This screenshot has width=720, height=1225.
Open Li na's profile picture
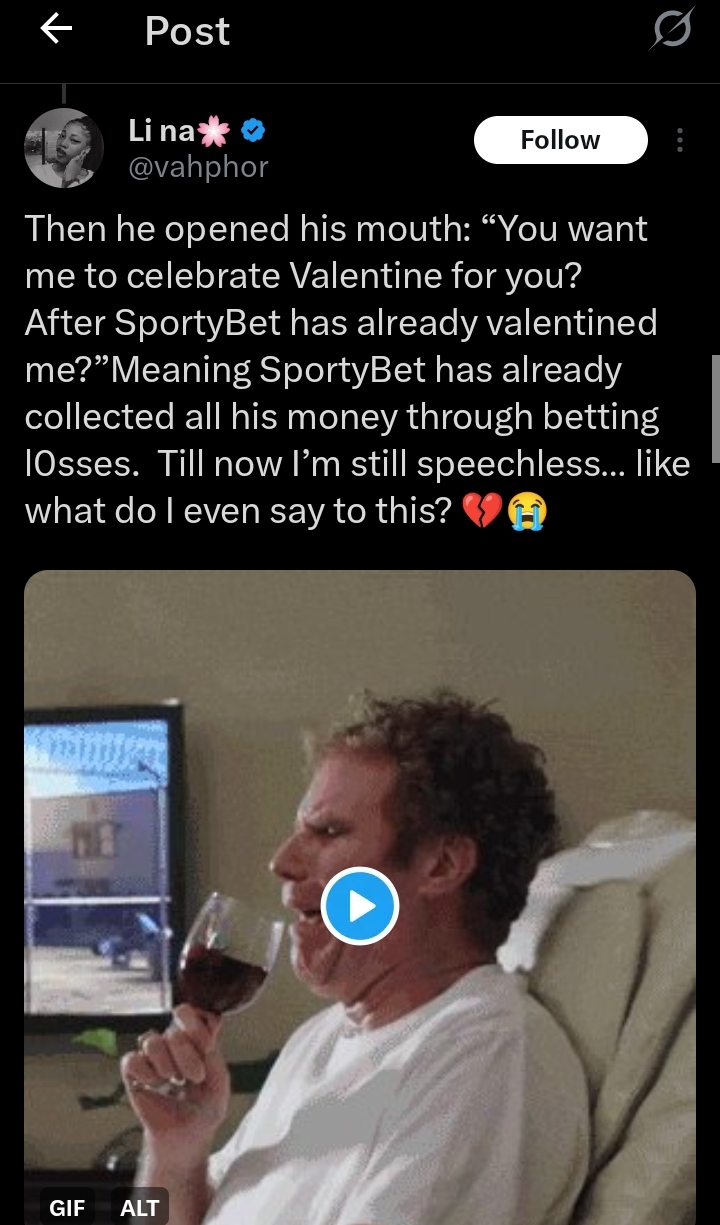click(64, 148)
